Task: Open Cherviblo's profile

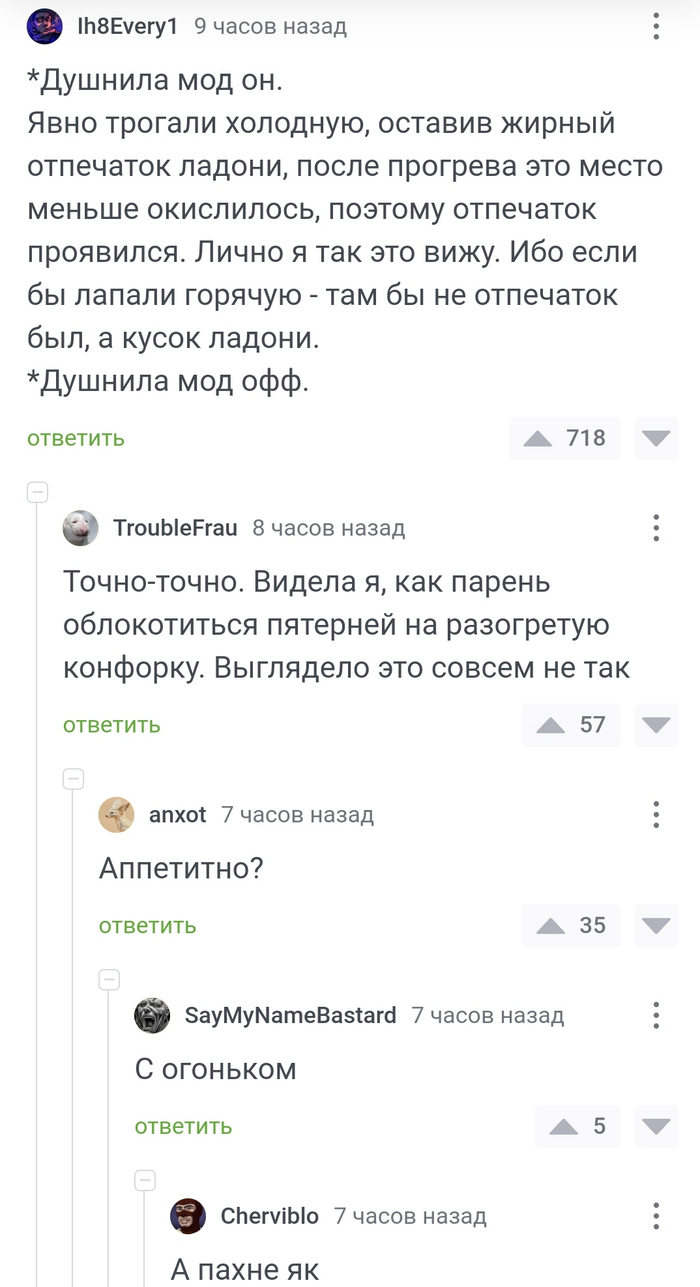Action: pyautogui.click(x=269, y=1216)
